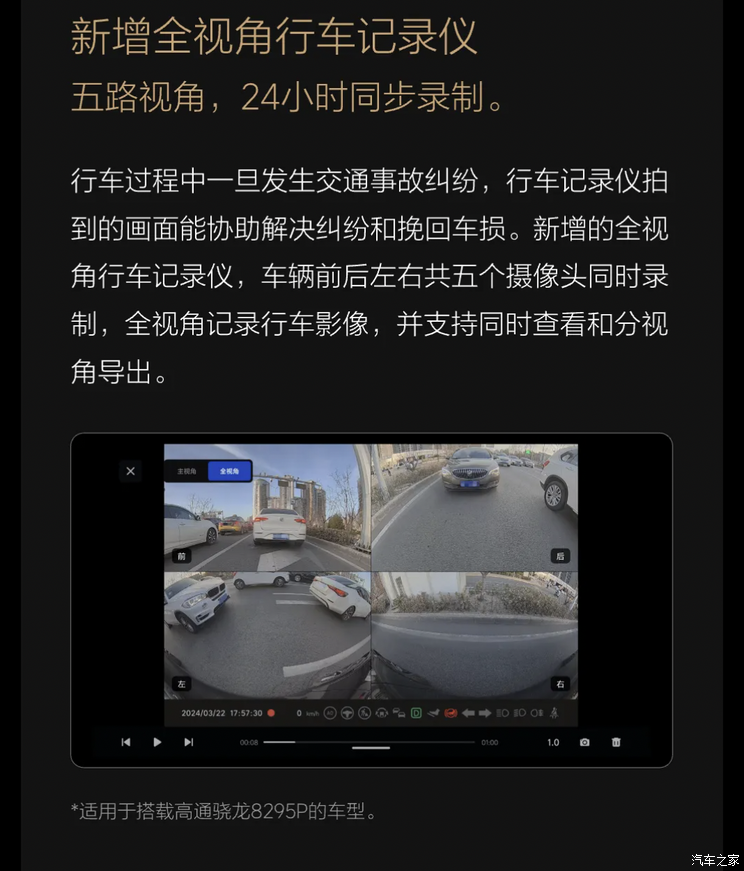This screenshot has height=871, width=744.
Task: Click the right turn arrow indicator
Action: pos(484,711)
